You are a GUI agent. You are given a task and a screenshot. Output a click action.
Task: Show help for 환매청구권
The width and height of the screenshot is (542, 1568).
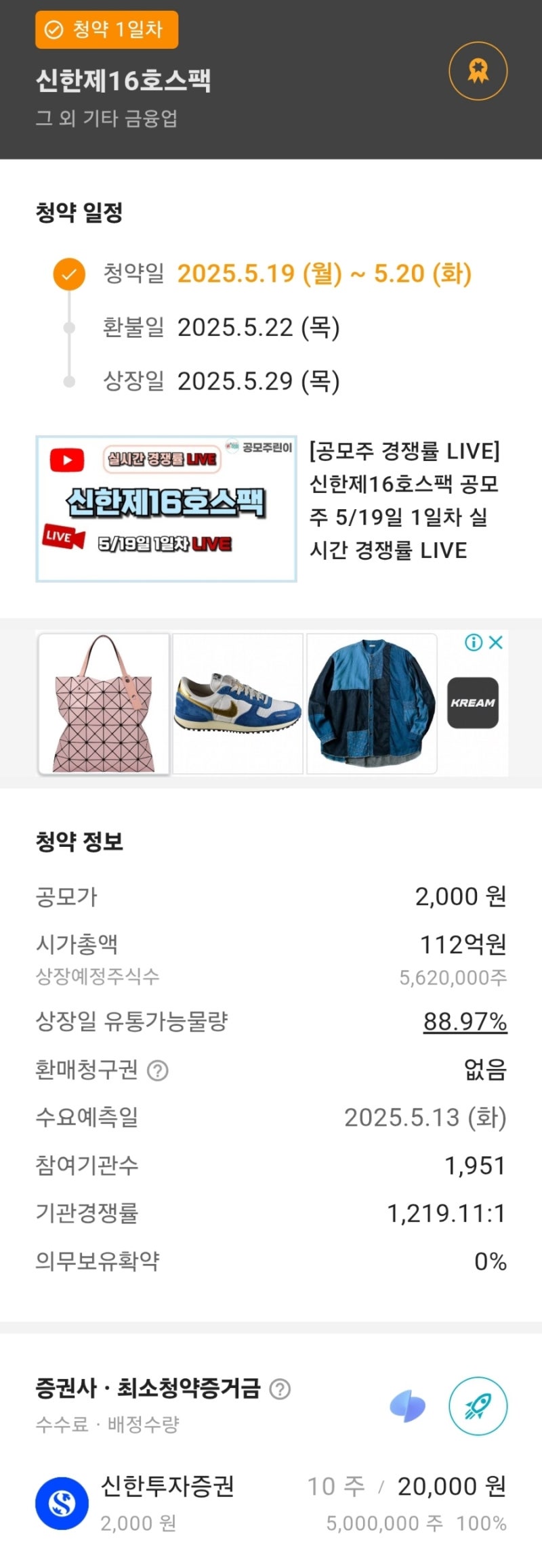158,1070
